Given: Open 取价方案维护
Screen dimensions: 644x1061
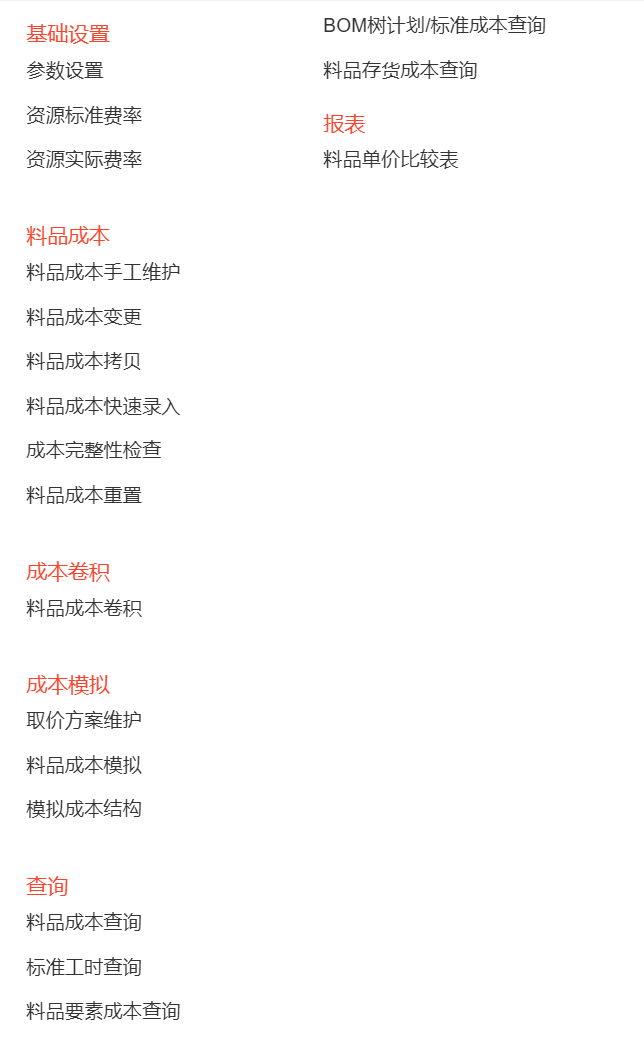Looking at the screenshot, I should pos(85,720).
